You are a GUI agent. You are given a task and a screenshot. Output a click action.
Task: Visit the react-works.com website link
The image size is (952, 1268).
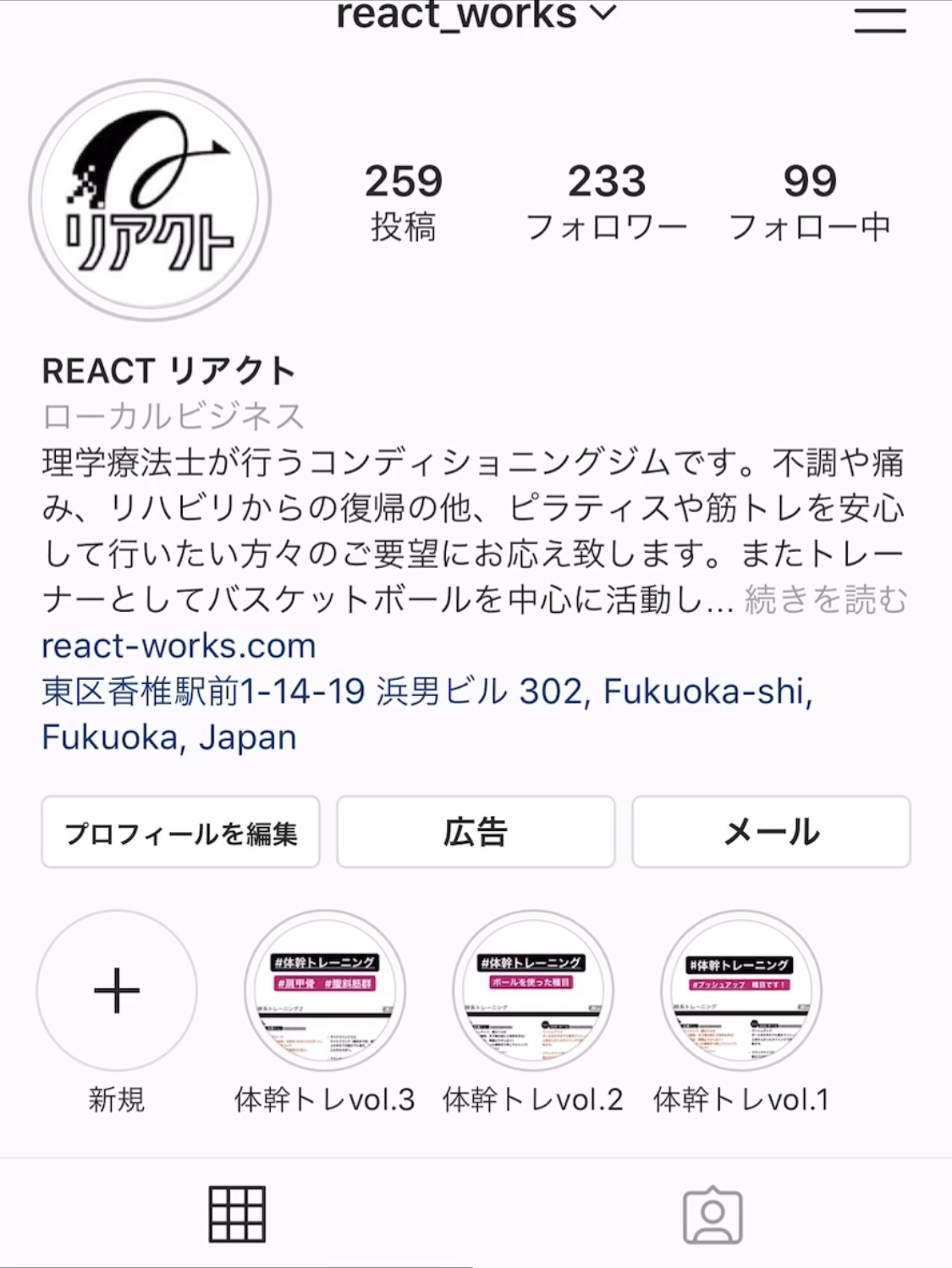(x=179, y=646)
